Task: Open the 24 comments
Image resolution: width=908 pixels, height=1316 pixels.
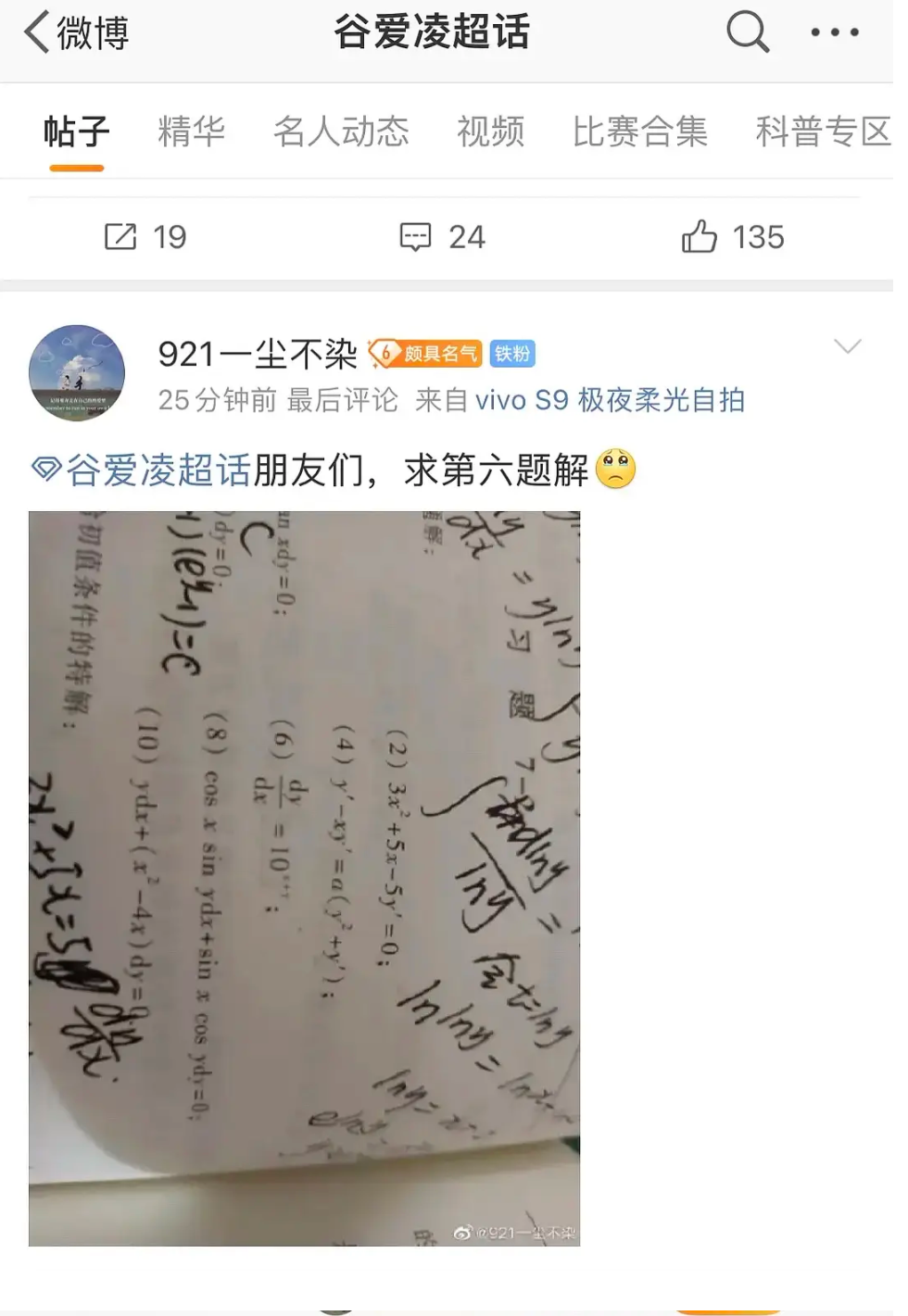Action: point(442,237)
